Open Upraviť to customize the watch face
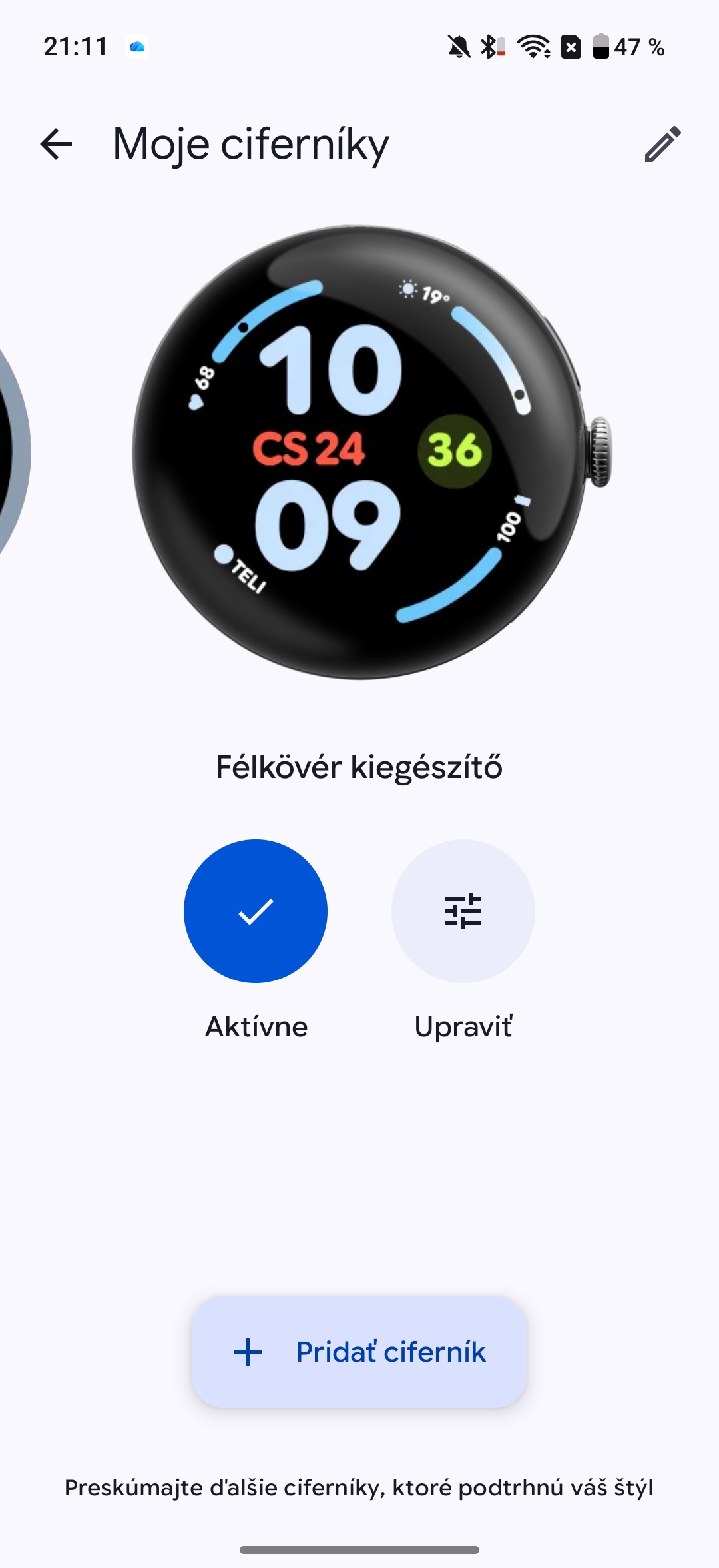Viewport: 719px width, 1568px height. (463, 911)
